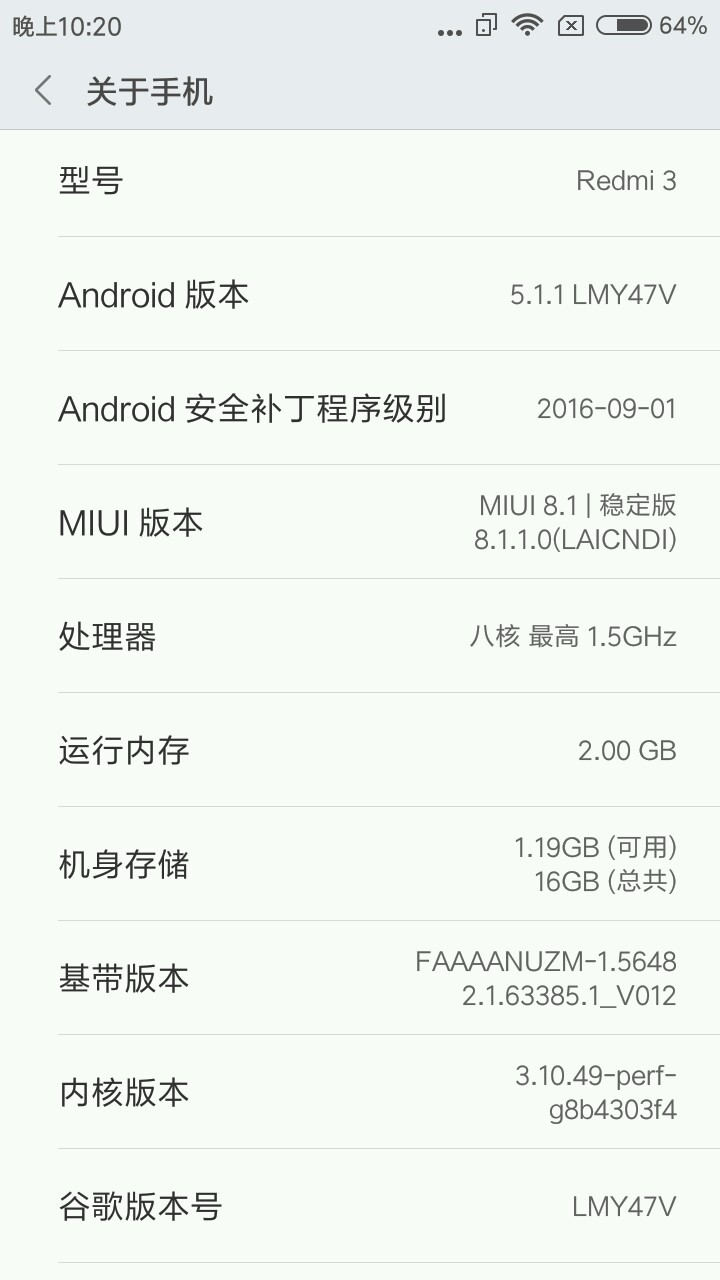Viewport: 720px width, 1280px height.
Task: Open the 机身存储 row
Action: click(360, 865)
